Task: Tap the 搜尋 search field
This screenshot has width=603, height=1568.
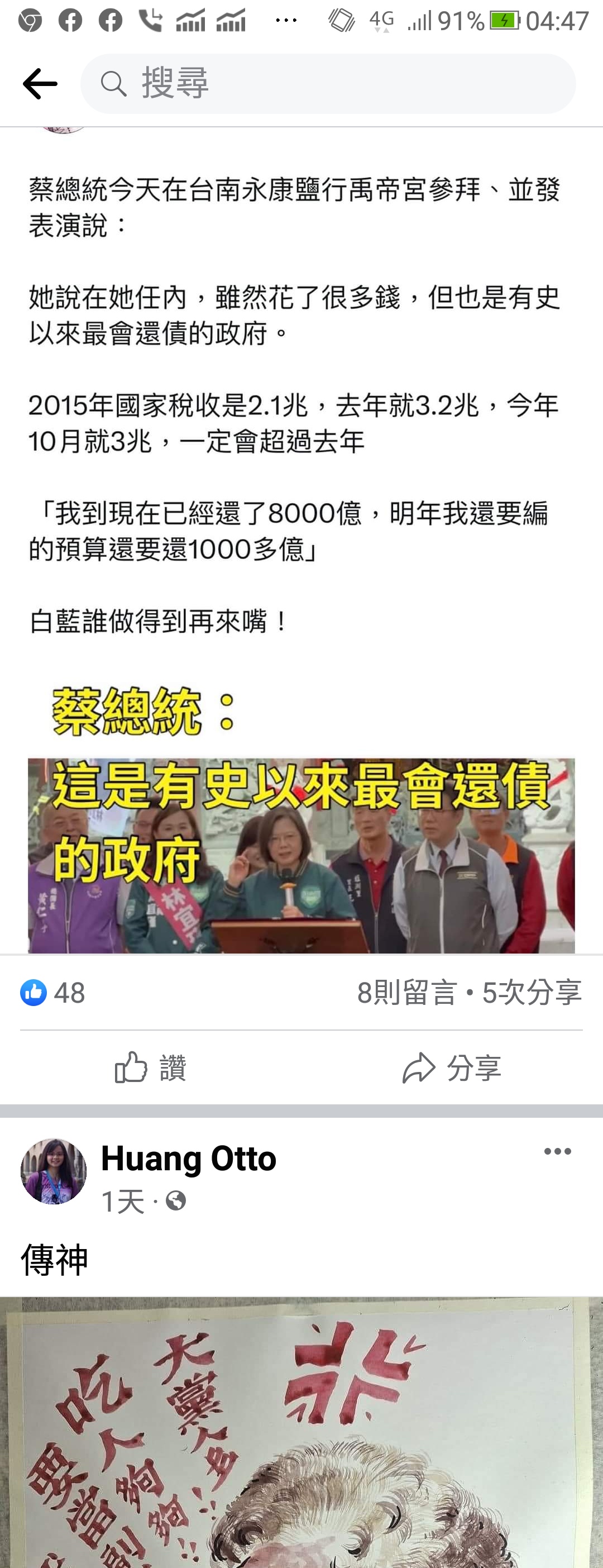Action: 328,84
